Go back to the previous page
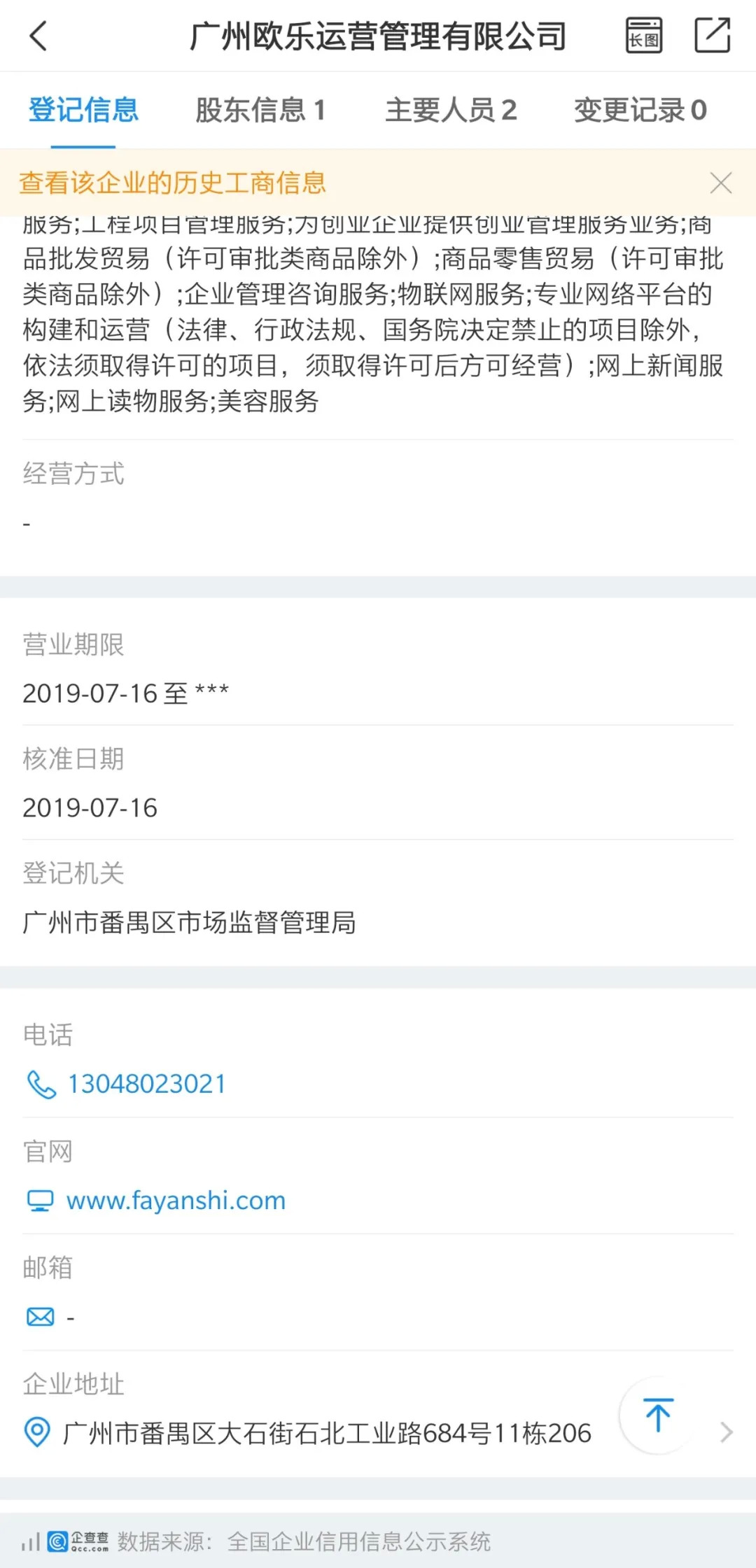This screenshot has height=1568, width=756. click(x=38, y=35)
